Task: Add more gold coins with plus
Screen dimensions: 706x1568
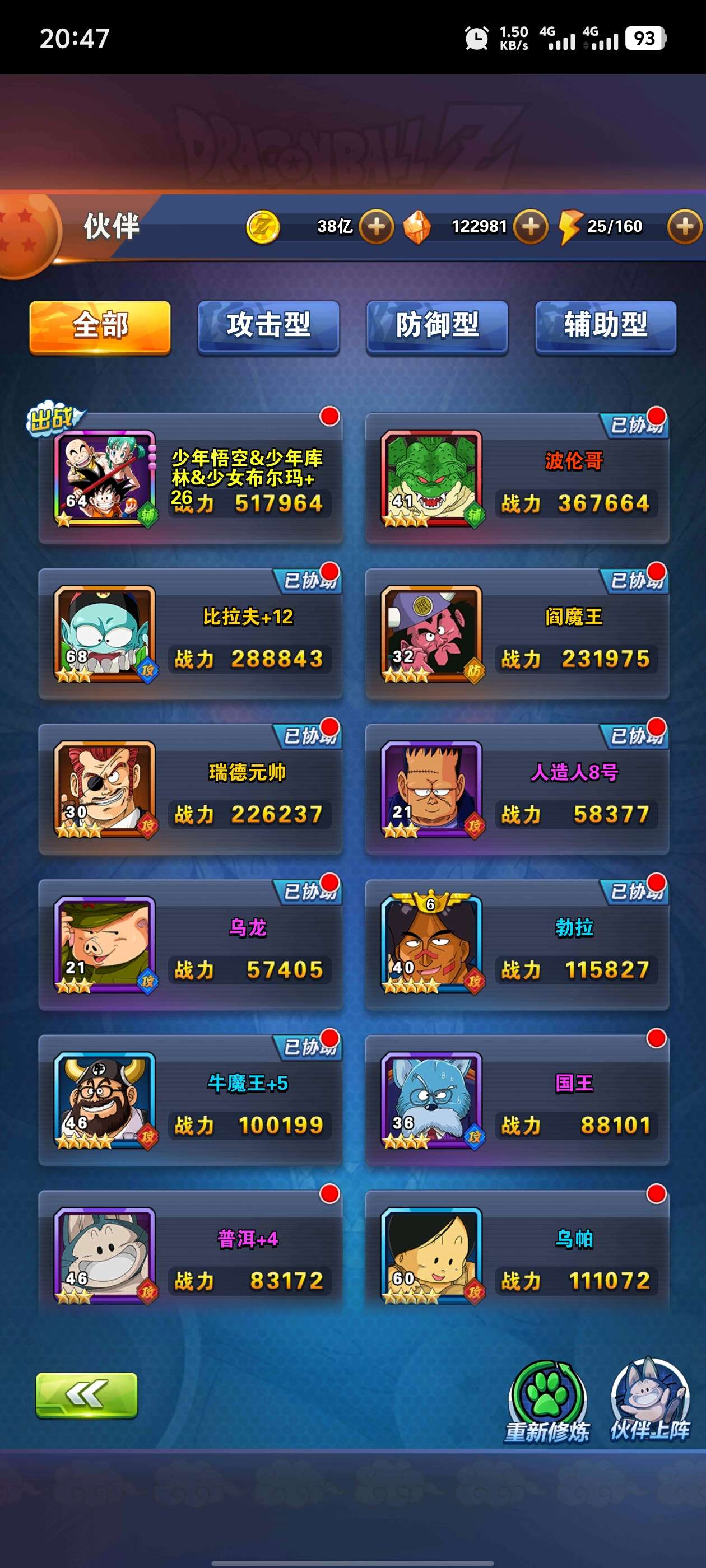Action: click(376, 226)
